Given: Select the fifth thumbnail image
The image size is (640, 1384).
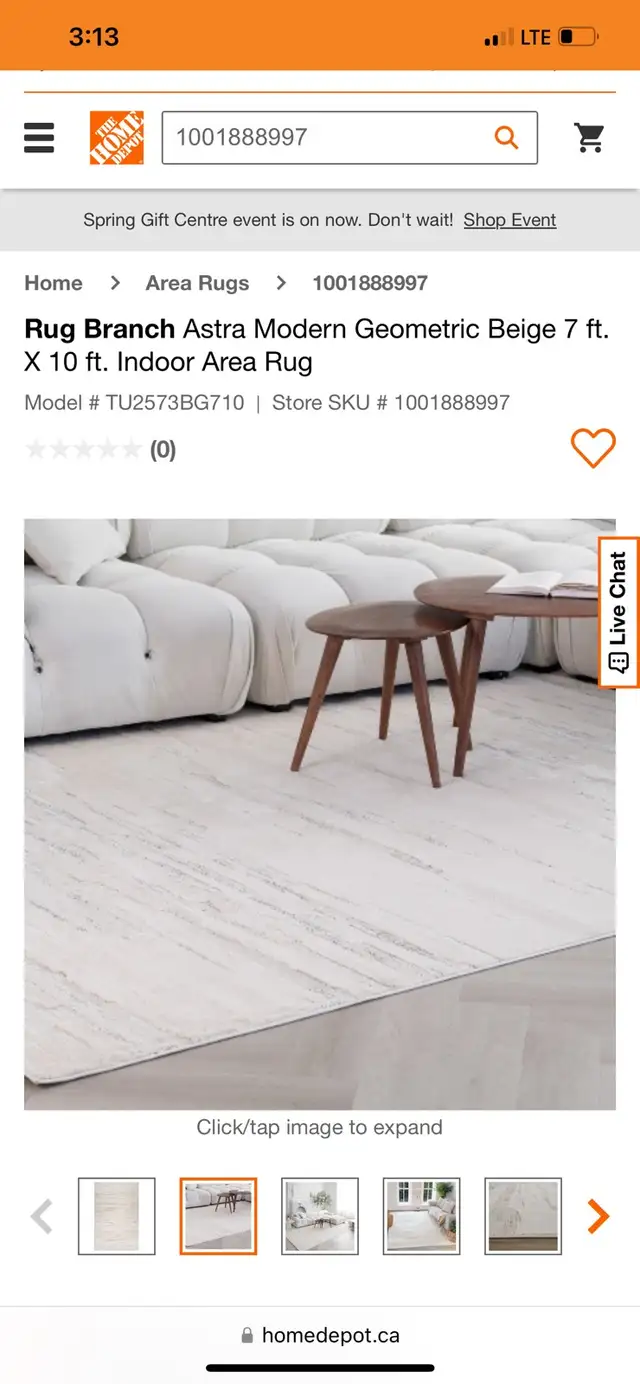Looking at the screenshot, I should (x=524, y=1216).
